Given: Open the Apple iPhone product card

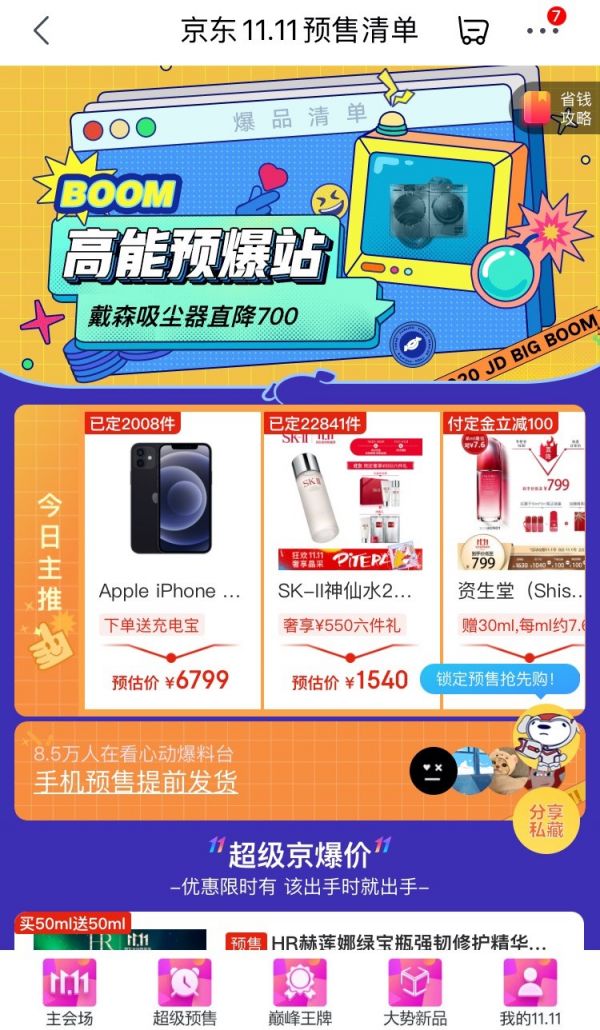Looking at the screenshot, I should [x=172, y=560].
